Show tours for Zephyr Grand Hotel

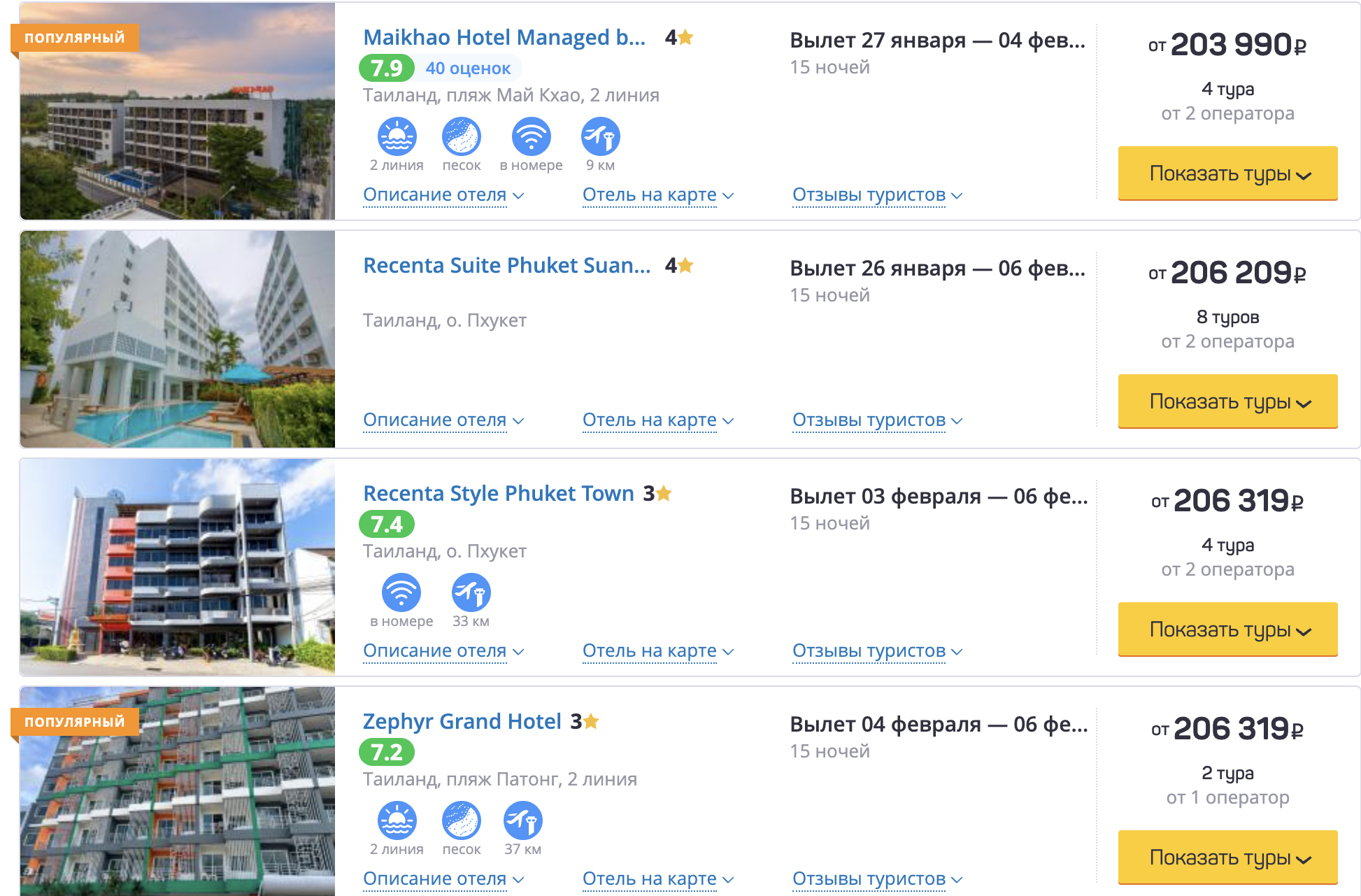click(1227, 858)
